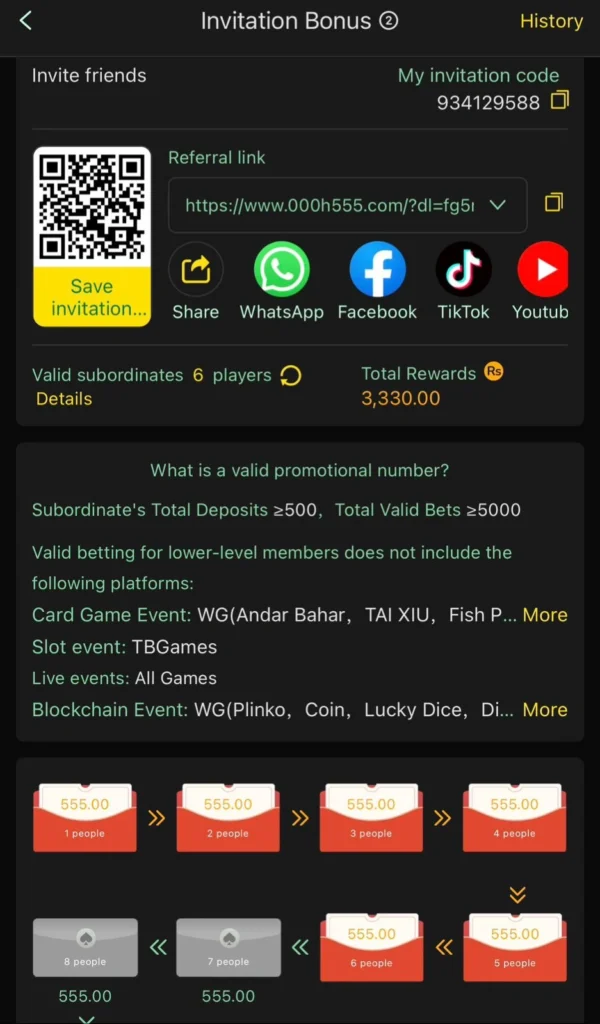Share invitation via TikTok

463,270
